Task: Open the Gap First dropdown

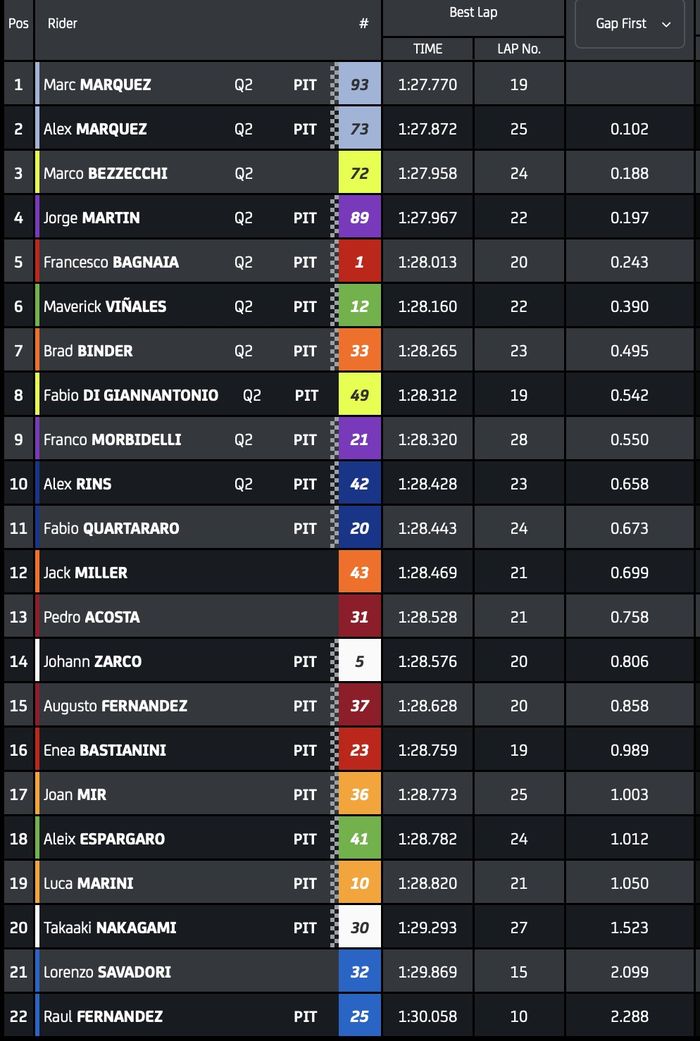Action: coord(632,24)
